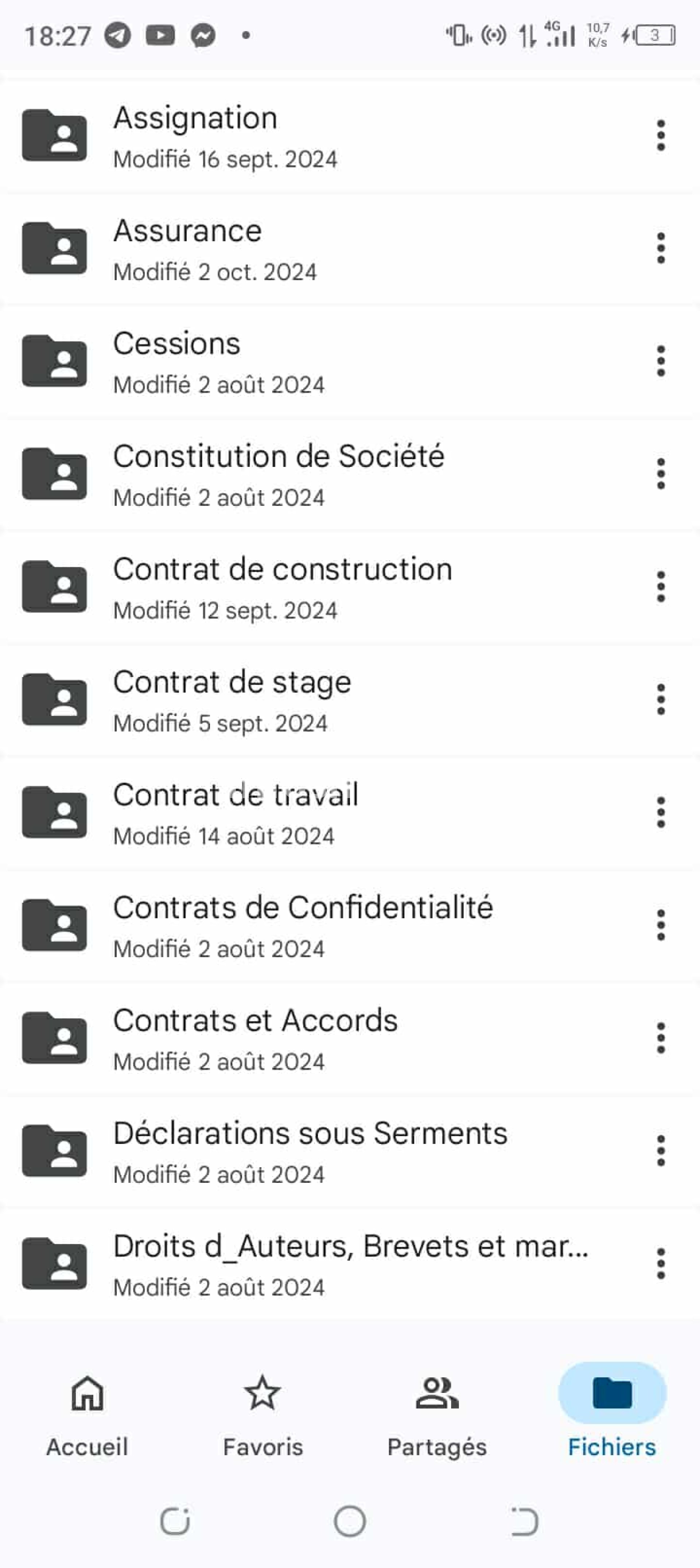Show more options for Cessions folder
The height and width of the screenshot is (1568, 700).
(x=660, y=361)
